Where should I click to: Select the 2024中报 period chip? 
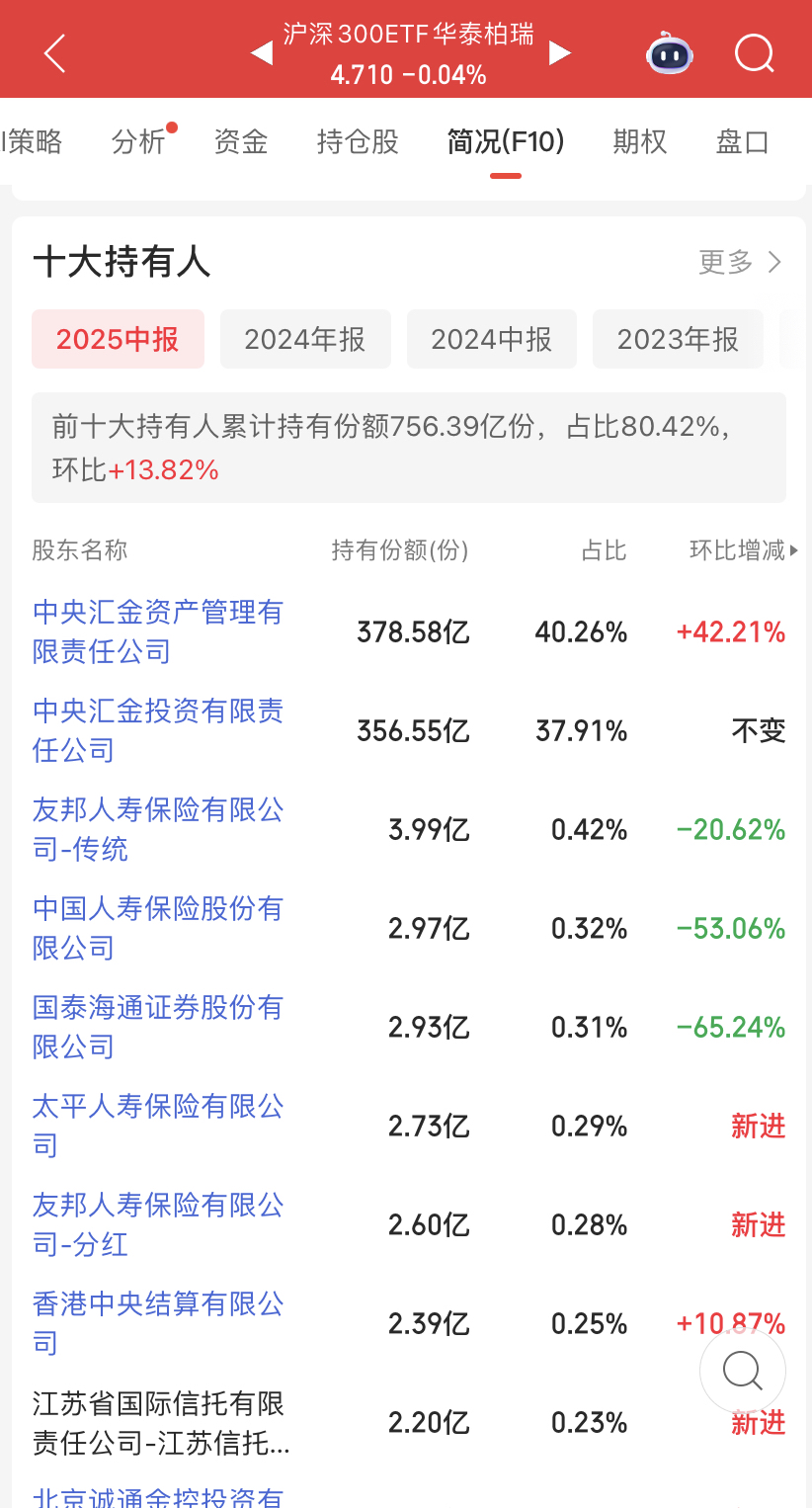(x=492, y=339)
